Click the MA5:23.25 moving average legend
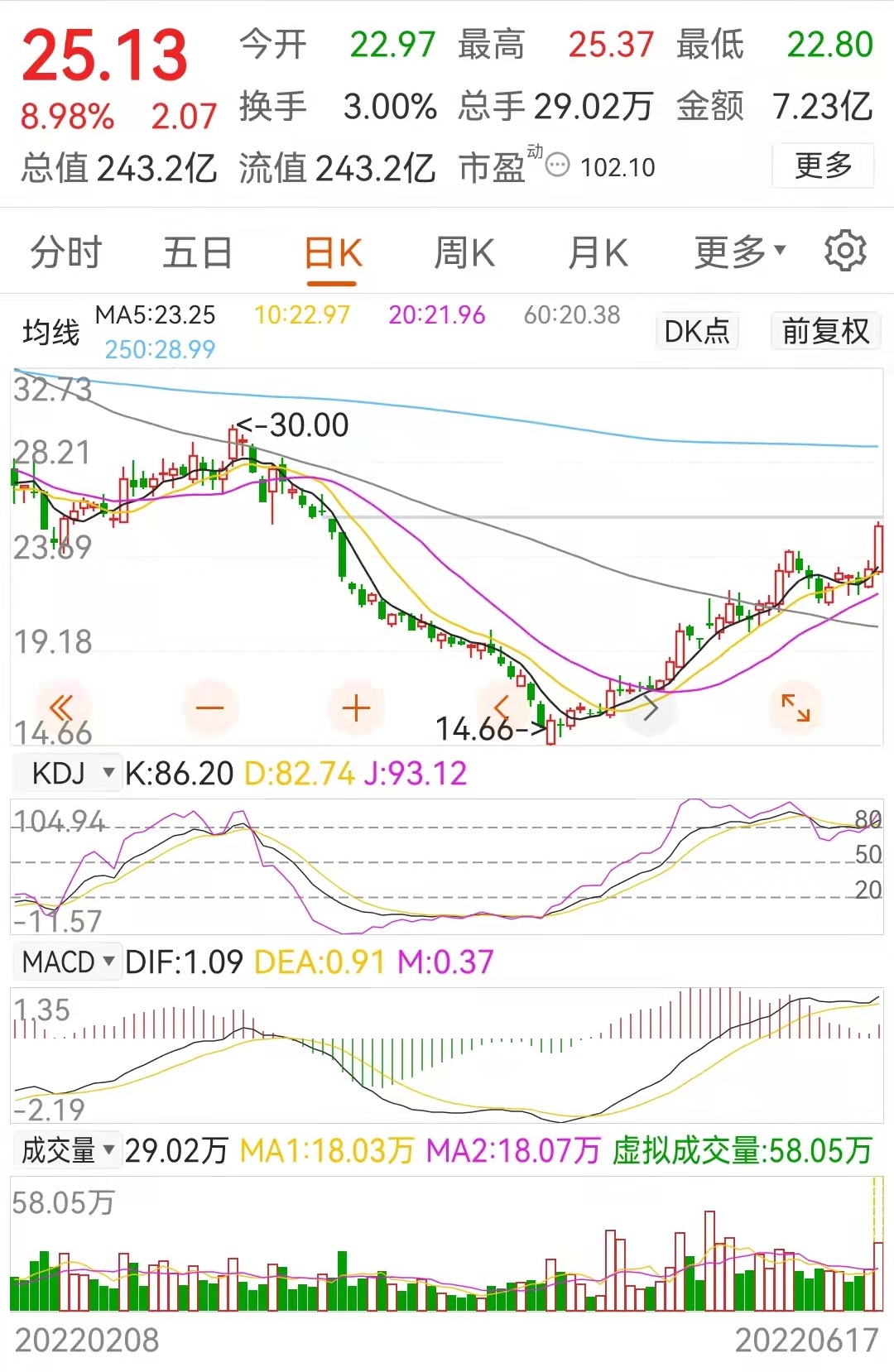The image size is (894, 1372). pos(156,315)
